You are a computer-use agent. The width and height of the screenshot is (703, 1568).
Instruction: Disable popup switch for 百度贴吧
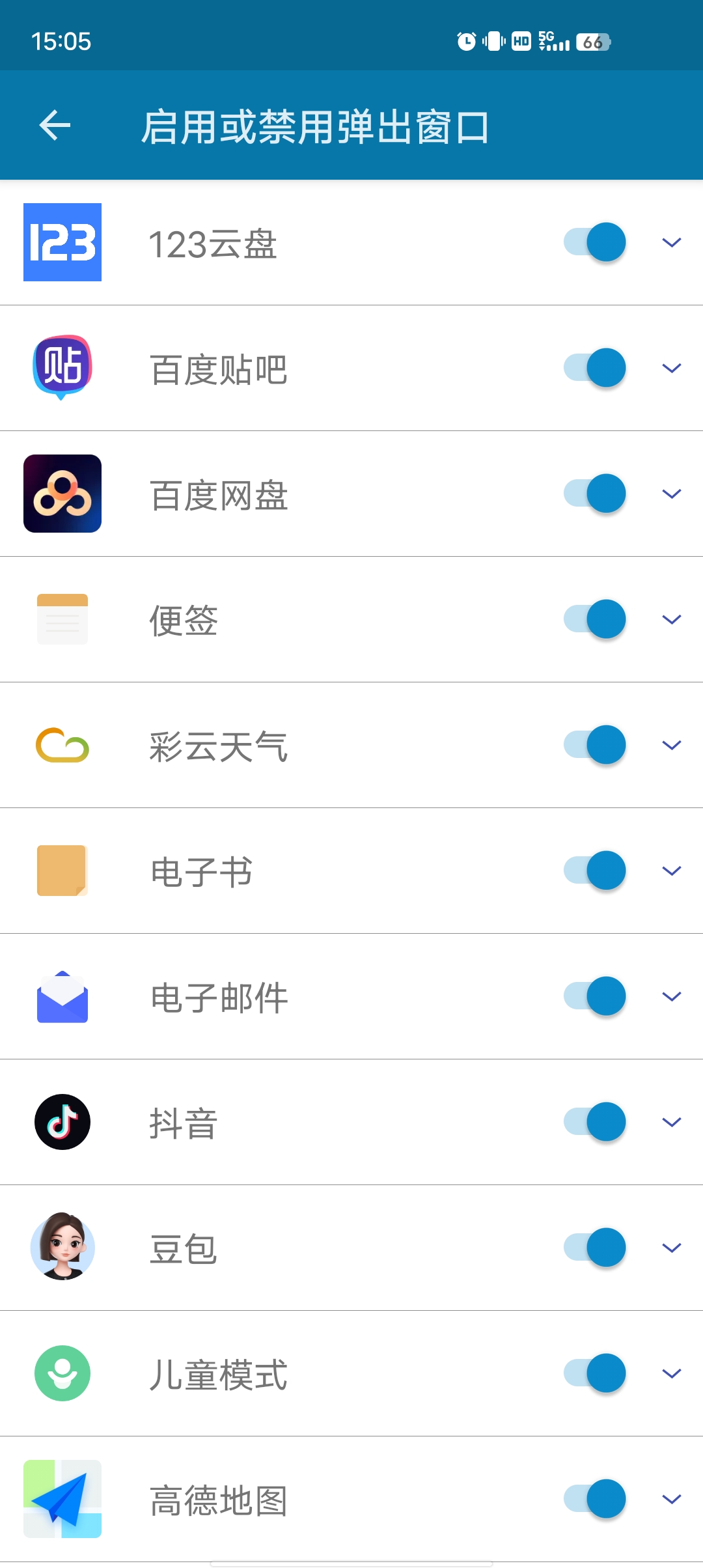(x=595, y=368)
